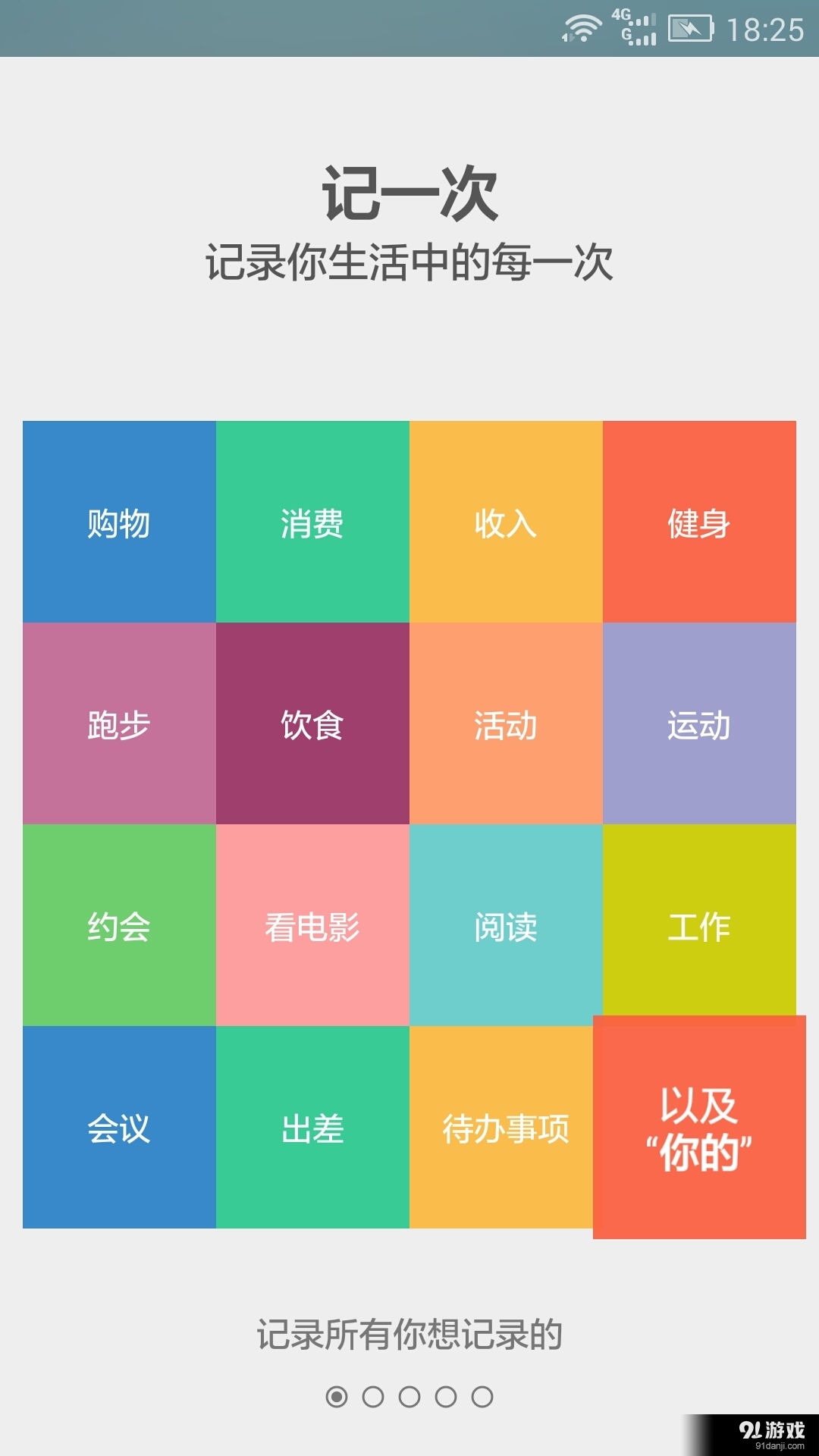Choose the 看电影 (Movies) category
This screenshot has height=1456, width=819.
coord(312,927)
